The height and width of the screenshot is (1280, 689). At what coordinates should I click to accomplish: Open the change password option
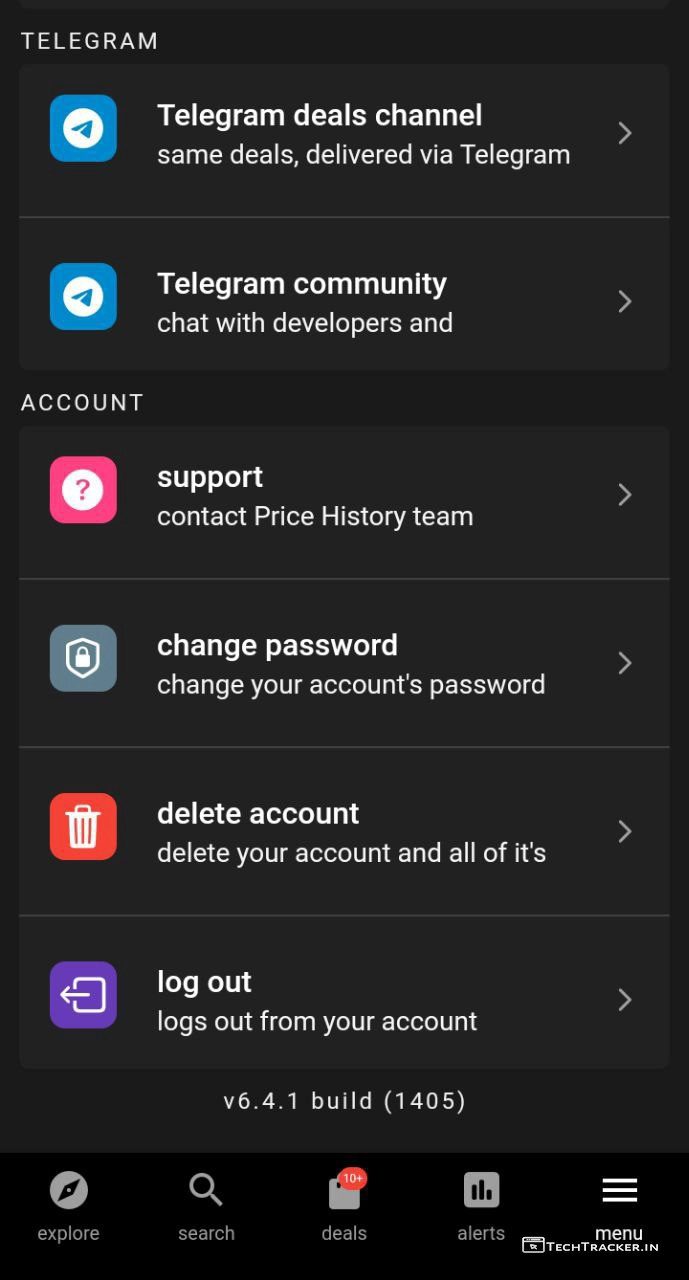[x=344, y=663]
